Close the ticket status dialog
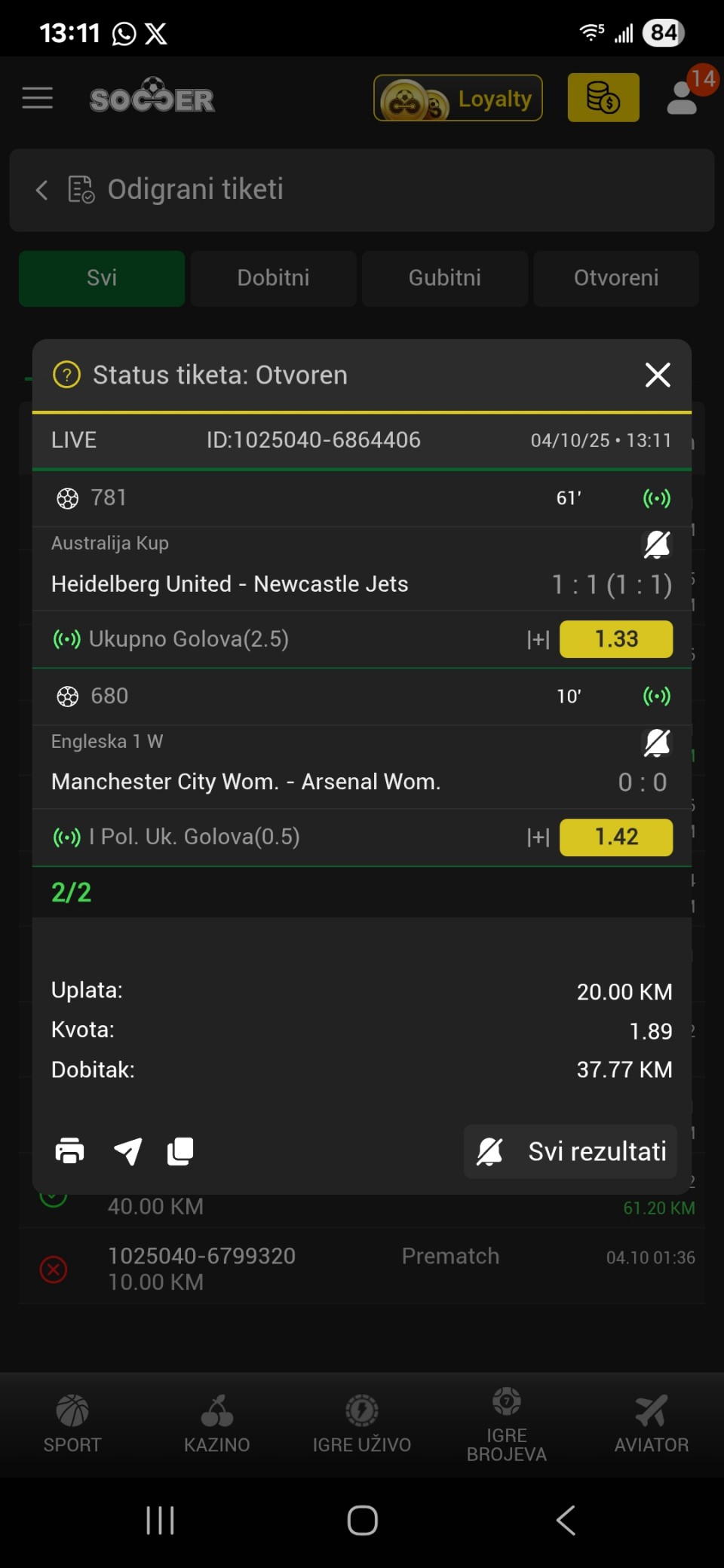Viewport: 724px width, 1568px height. (658, 375)
